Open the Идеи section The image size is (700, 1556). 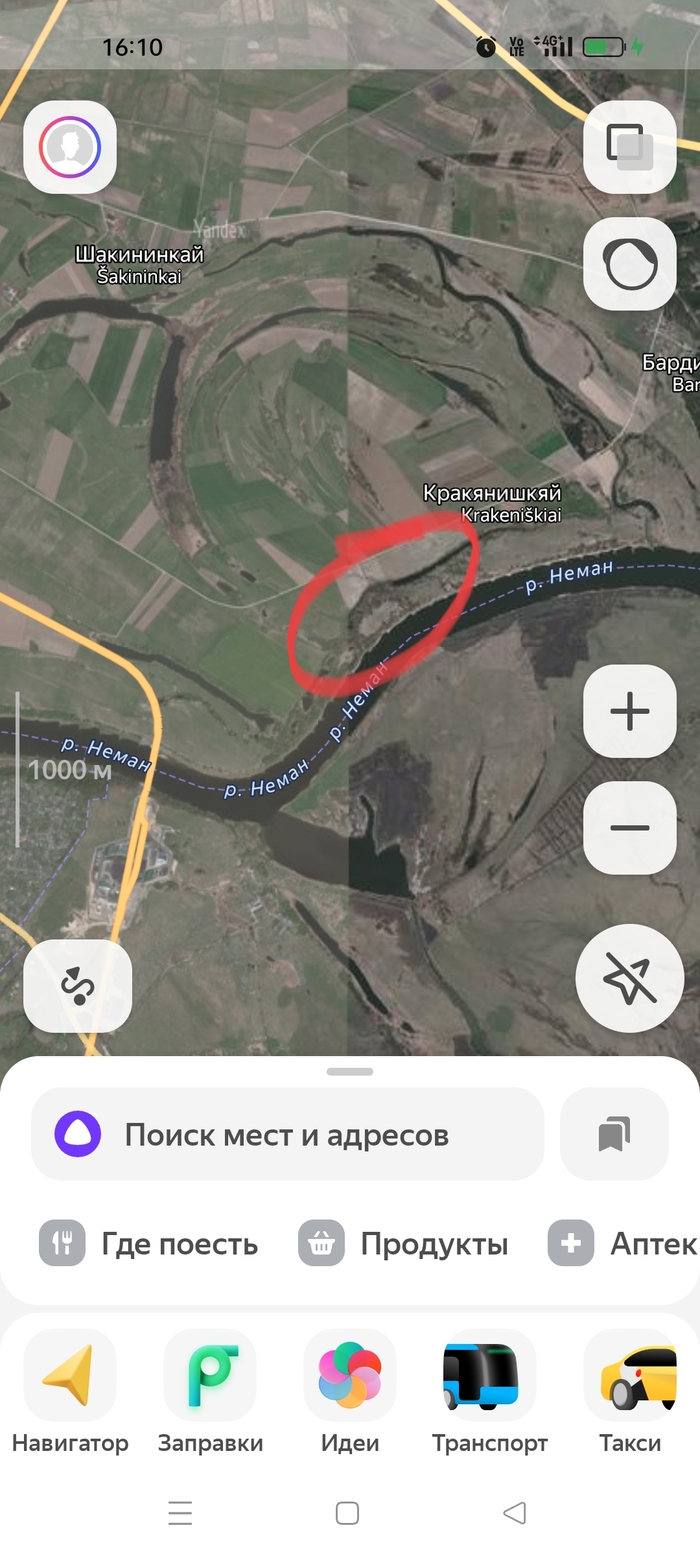tap(350, 1392)
